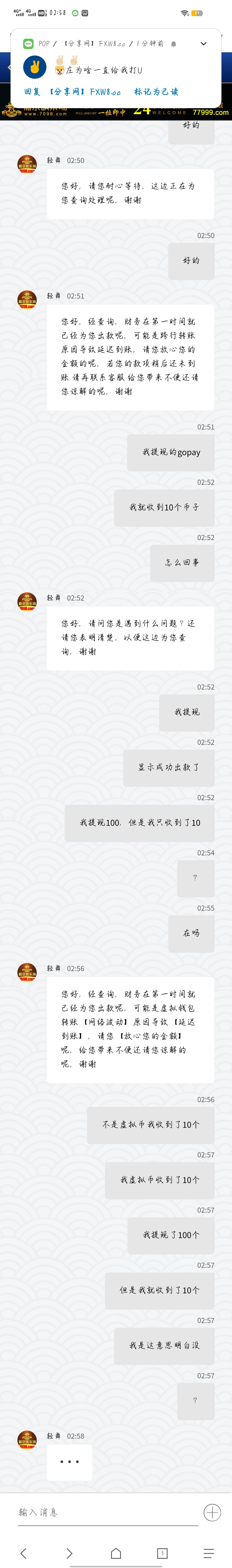Expand the POP notification chevron

point(203,44)
